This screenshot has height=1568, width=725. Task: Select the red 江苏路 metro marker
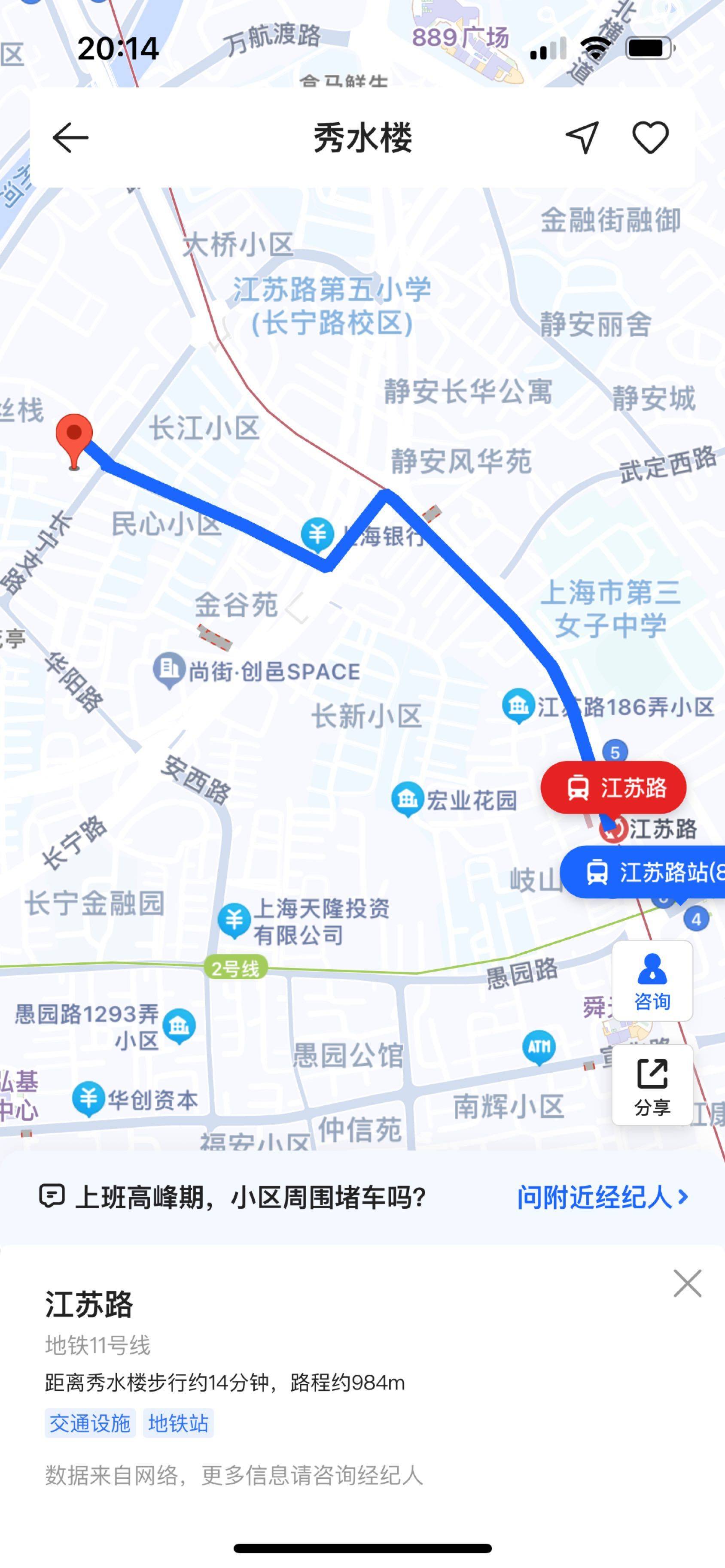[613, 788]
